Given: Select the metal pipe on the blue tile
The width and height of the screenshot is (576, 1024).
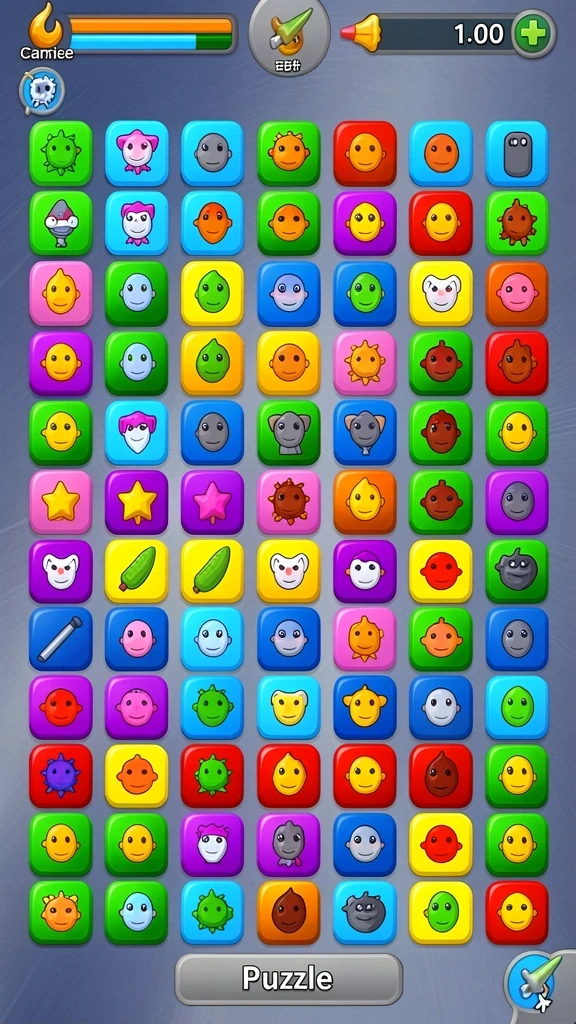Looking at the screenshot, I should pos(61,638).
